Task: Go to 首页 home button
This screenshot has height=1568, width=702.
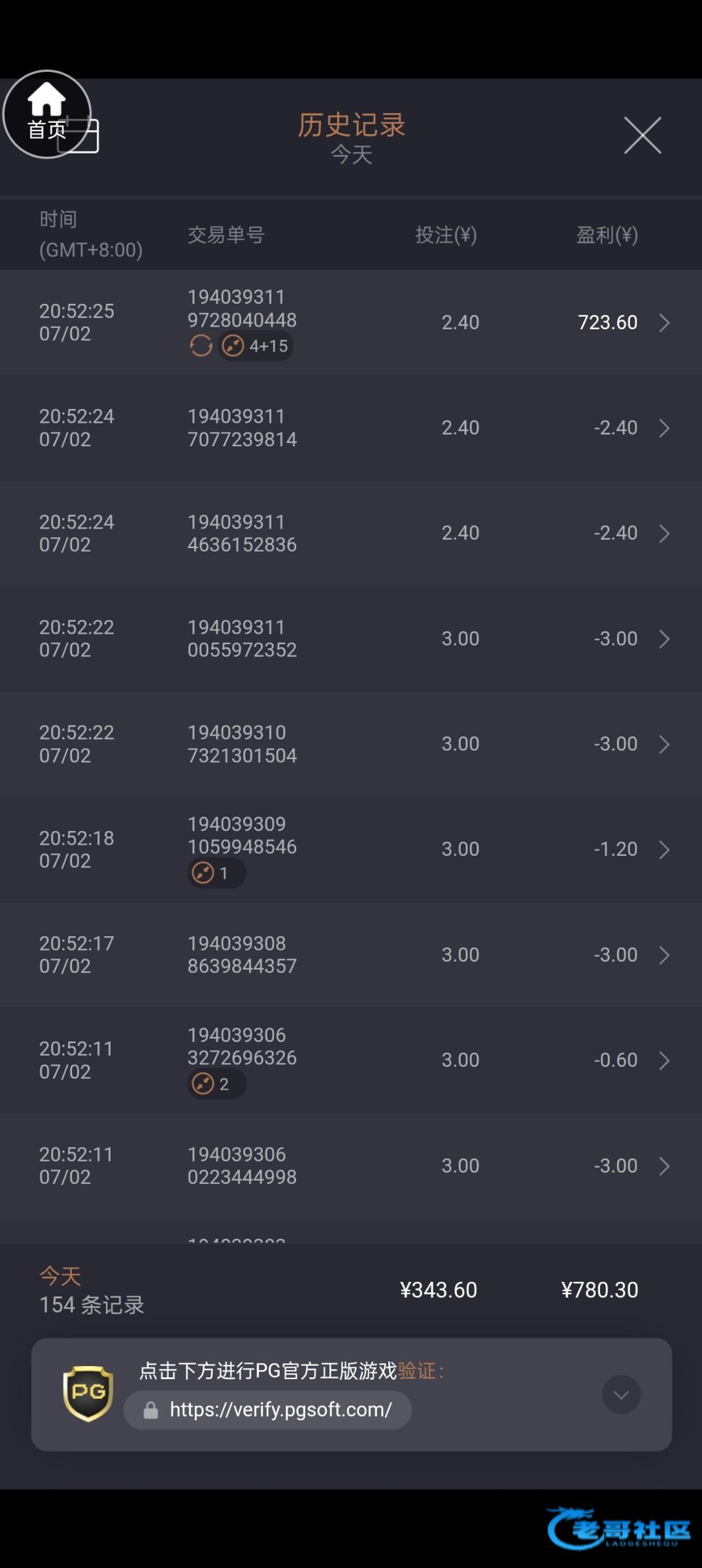Action: pyautogui.click(x=46, y=114)
